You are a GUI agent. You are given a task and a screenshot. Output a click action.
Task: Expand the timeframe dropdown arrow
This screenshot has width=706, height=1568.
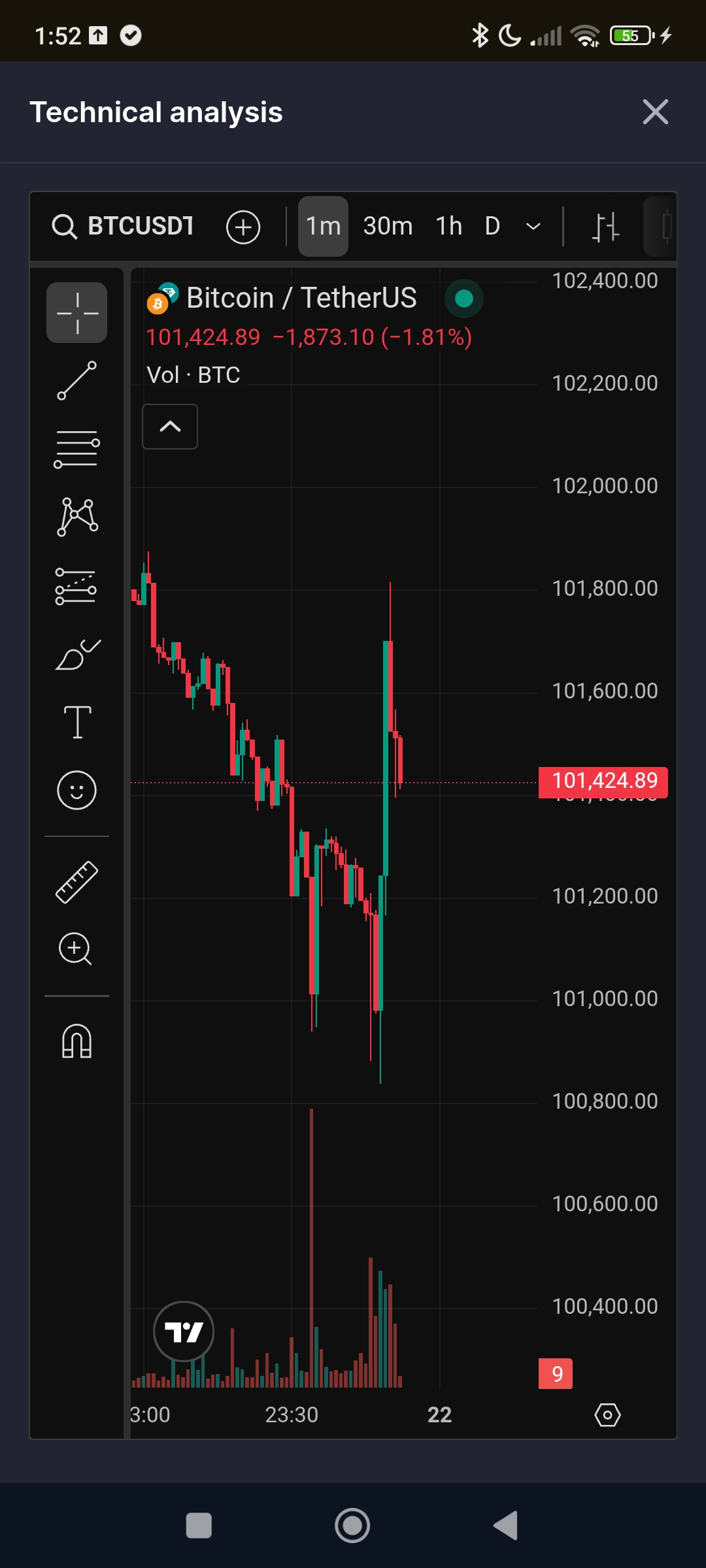pyautogui.click(x=533, y=227)
